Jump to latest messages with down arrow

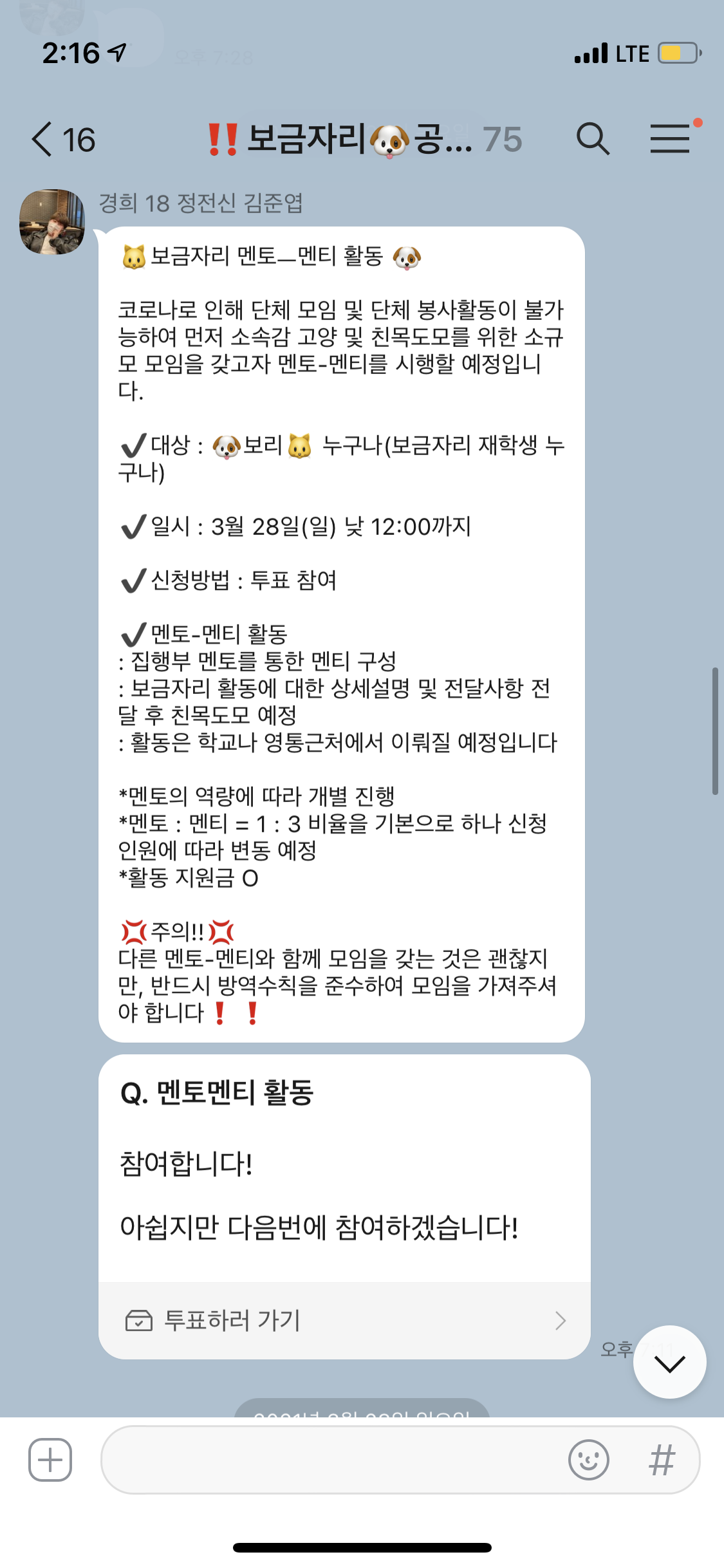coord(669,1362)
